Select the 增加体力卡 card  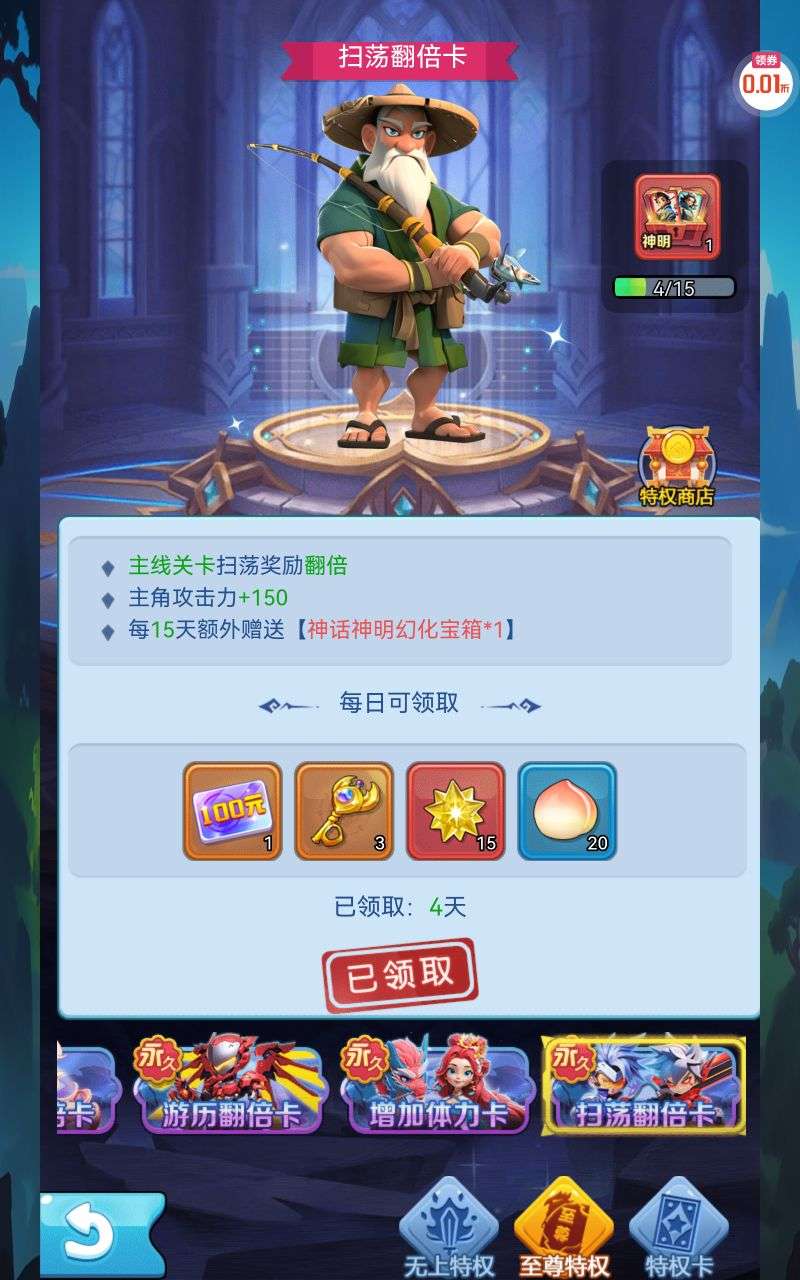coord(435,1087)
